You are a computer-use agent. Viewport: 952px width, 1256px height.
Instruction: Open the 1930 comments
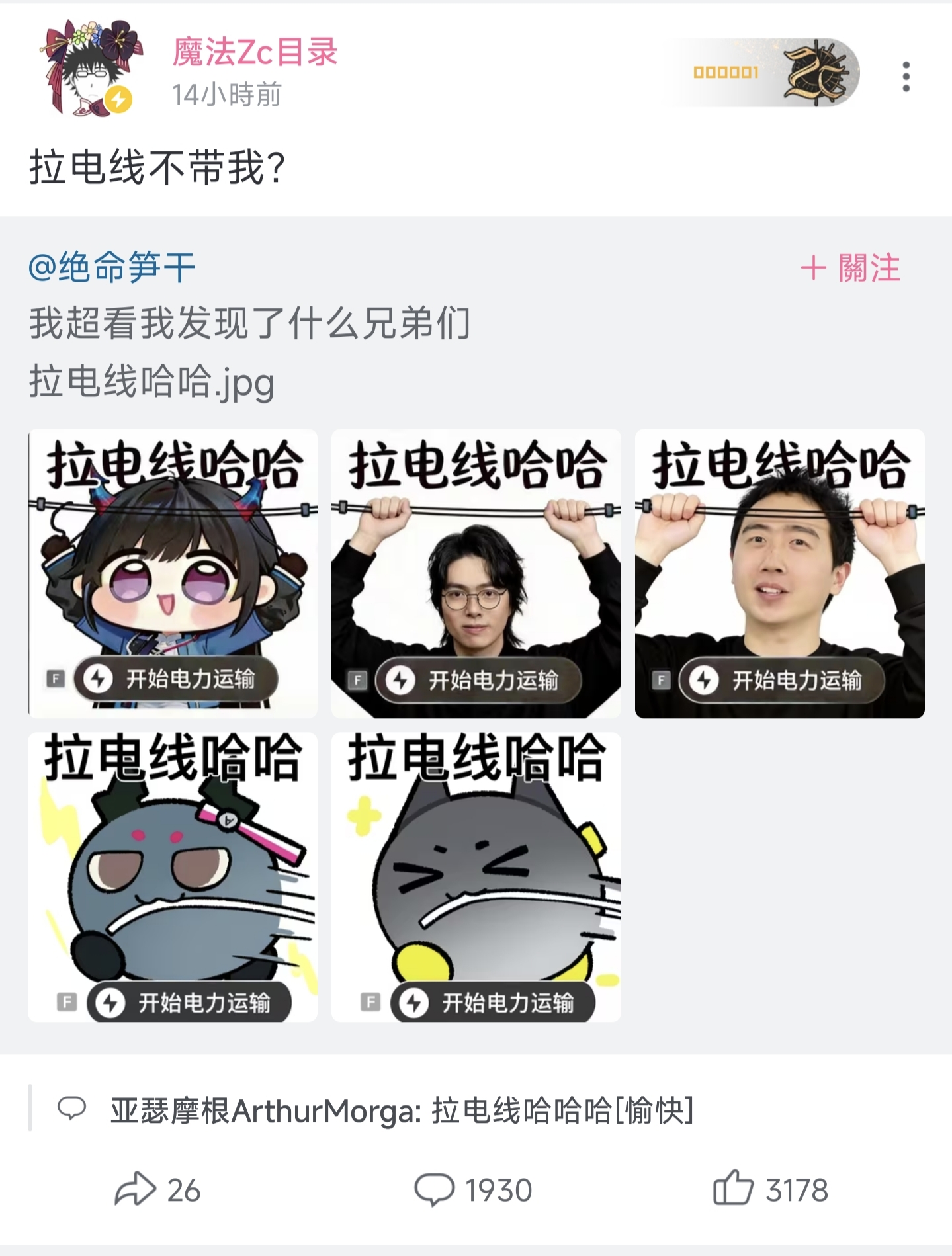474,1189
